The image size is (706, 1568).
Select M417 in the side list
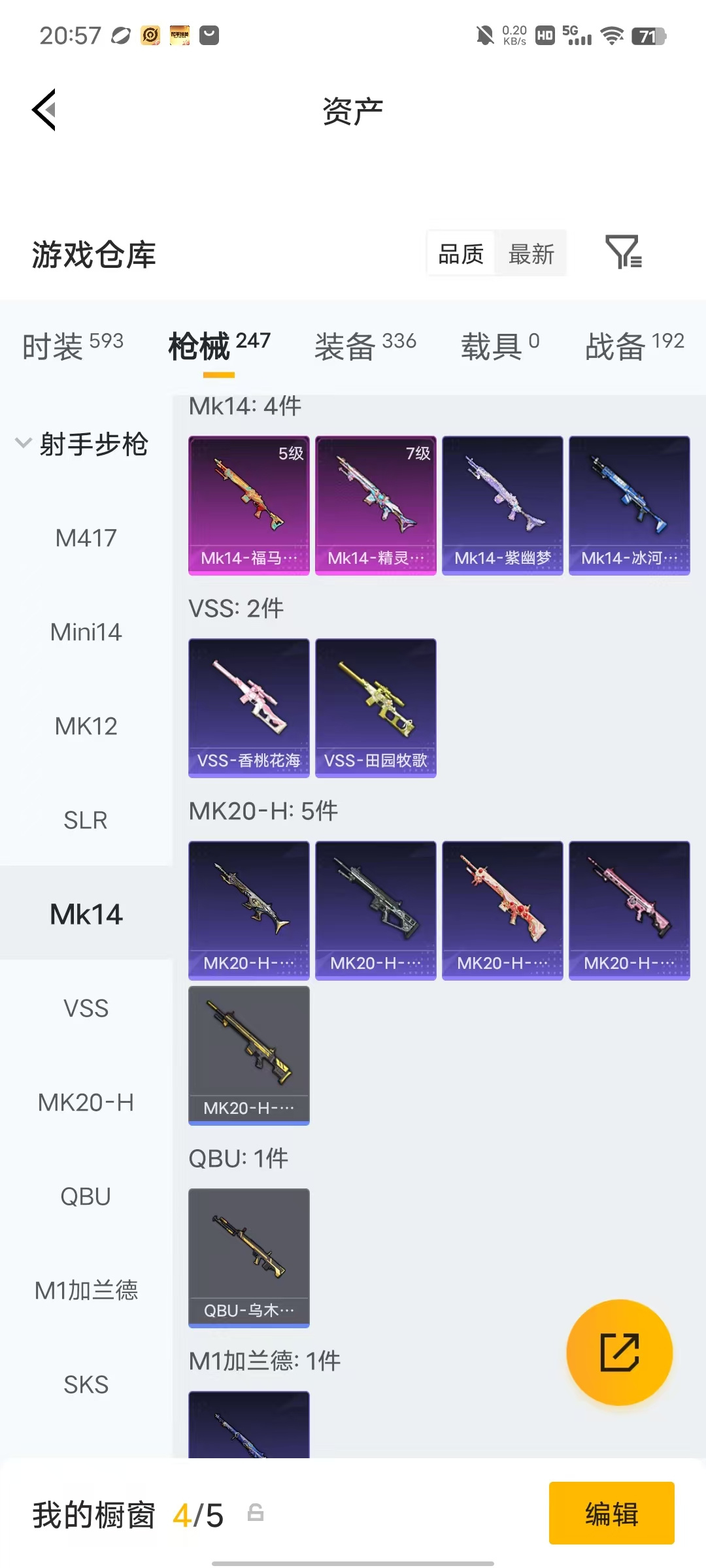[x=86, y=538]
